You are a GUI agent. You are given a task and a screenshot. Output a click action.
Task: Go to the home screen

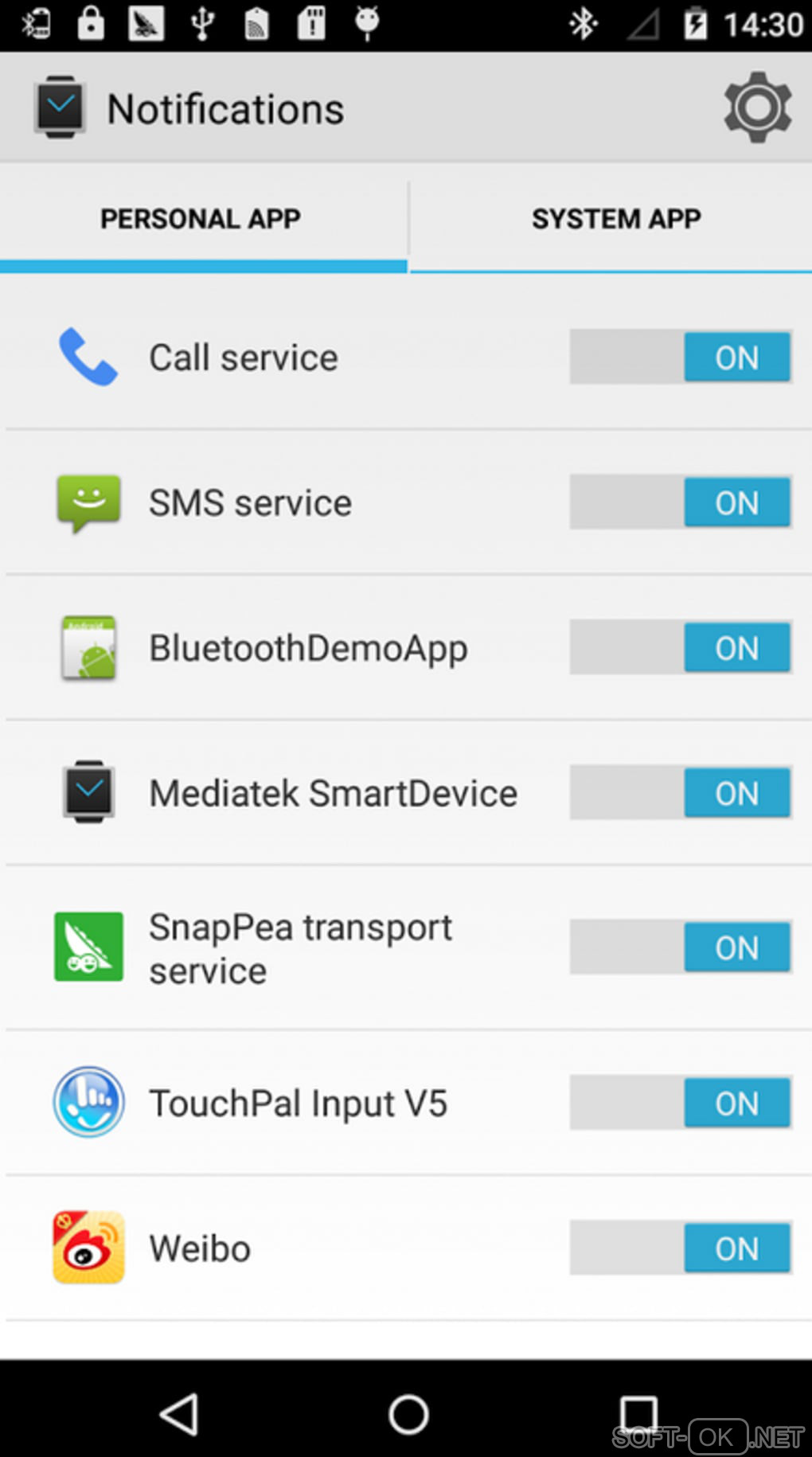tap(408, 1415)
